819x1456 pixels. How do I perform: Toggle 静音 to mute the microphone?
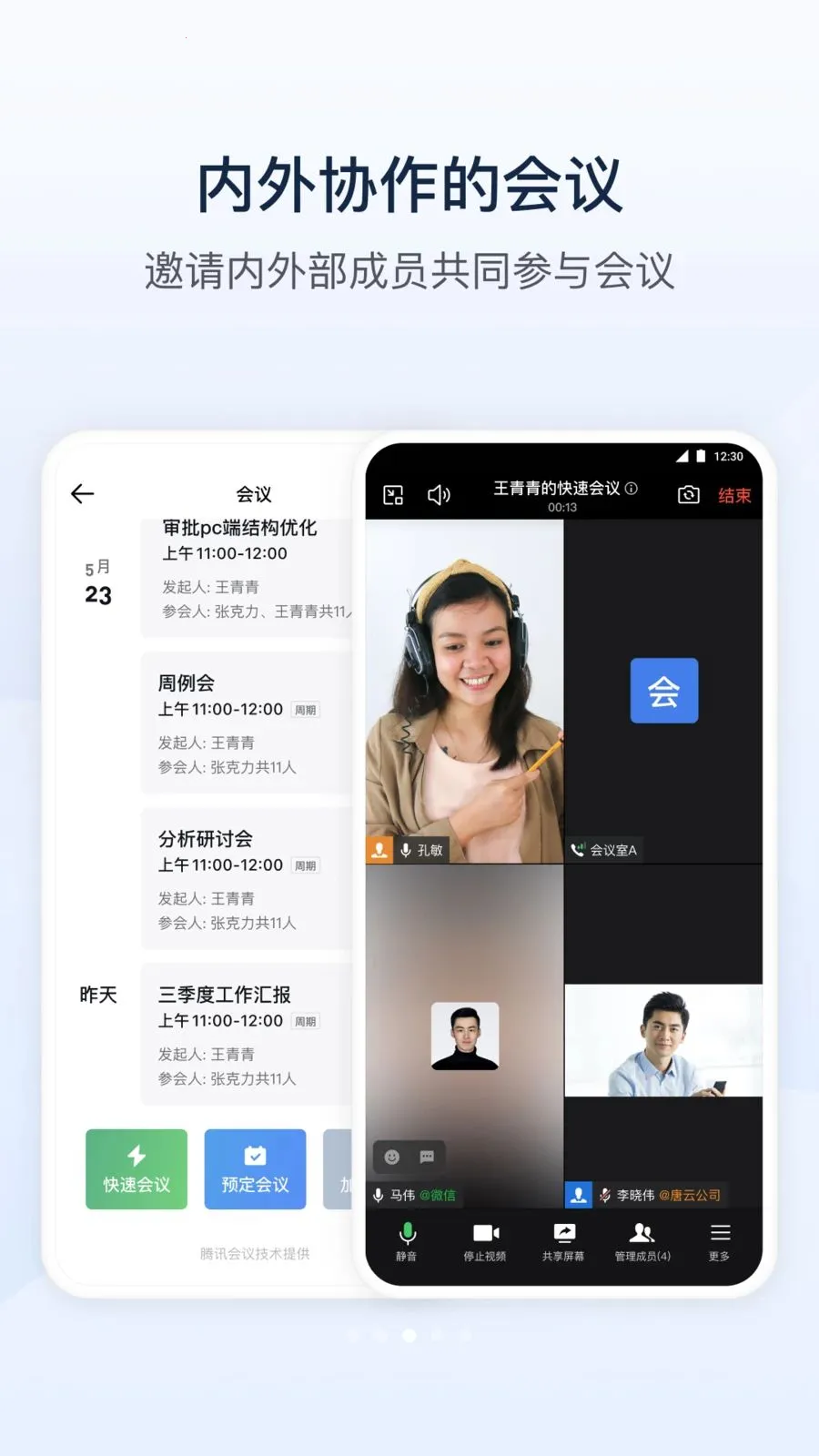tap(407, 1233)
